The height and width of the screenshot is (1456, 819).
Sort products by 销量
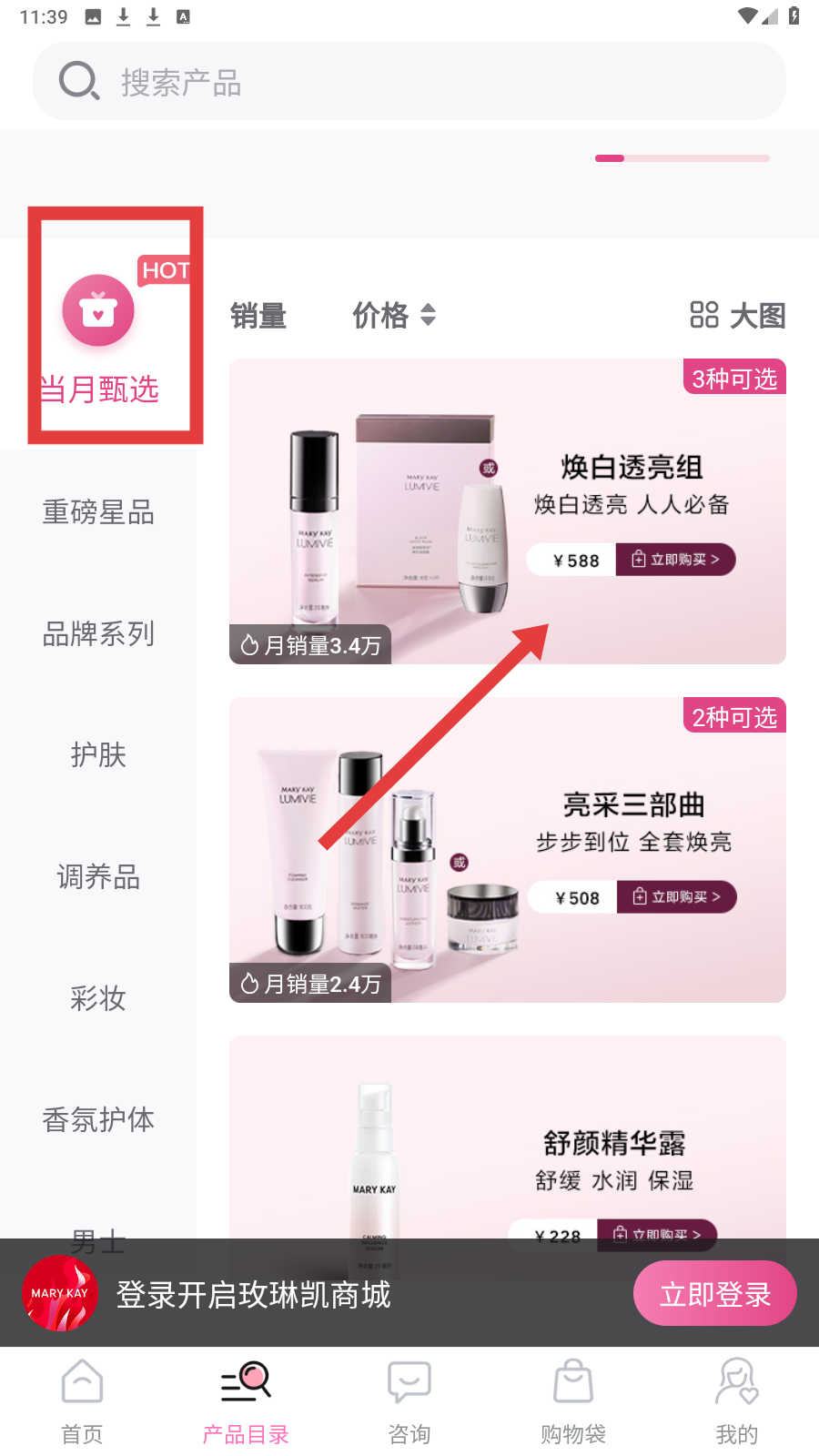coord(258,316)
